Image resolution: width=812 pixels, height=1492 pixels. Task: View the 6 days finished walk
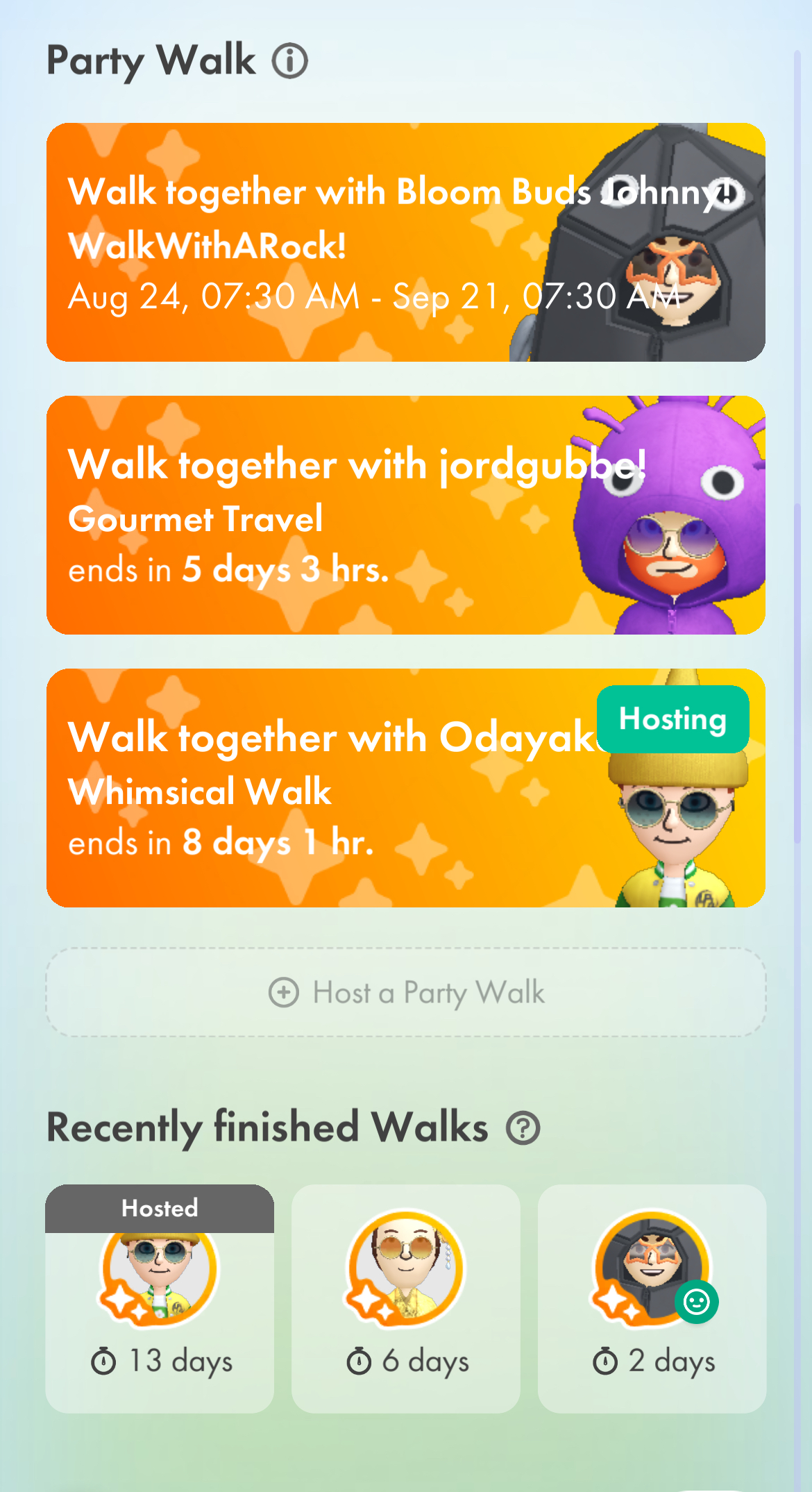pos(405,1298)
